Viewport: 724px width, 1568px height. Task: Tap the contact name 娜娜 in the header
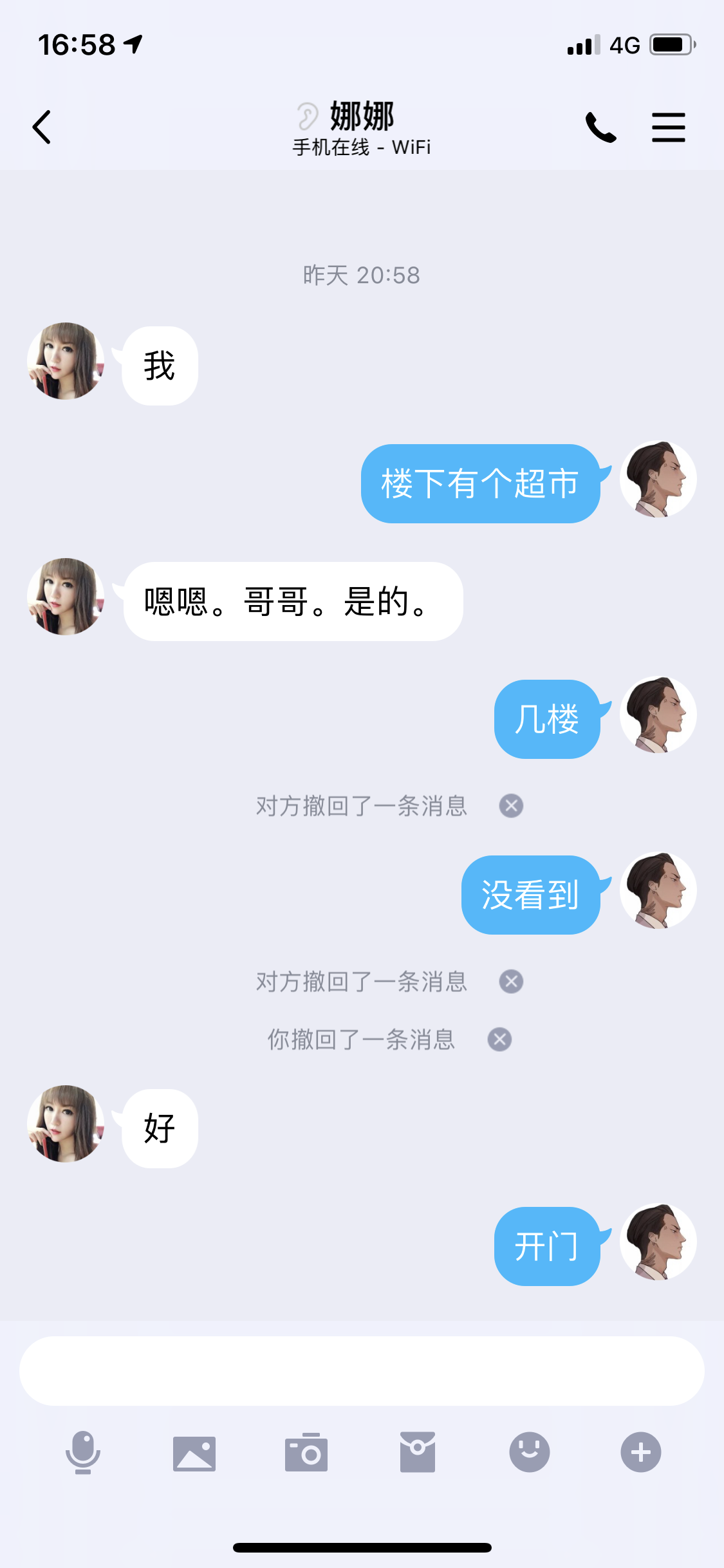tap(362, 116)
